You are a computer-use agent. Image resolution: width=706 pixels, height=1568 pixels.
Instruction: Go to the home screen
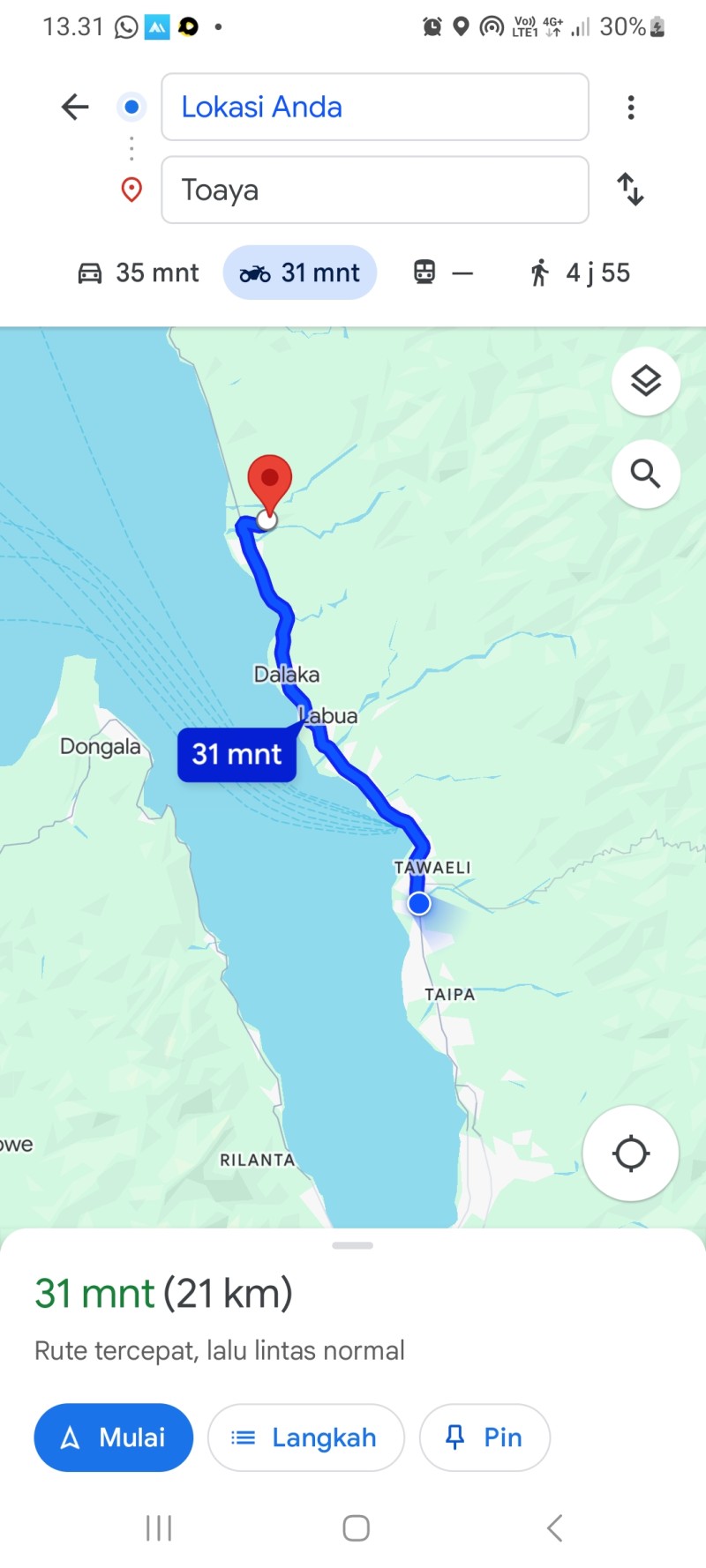coord(356,1527)
